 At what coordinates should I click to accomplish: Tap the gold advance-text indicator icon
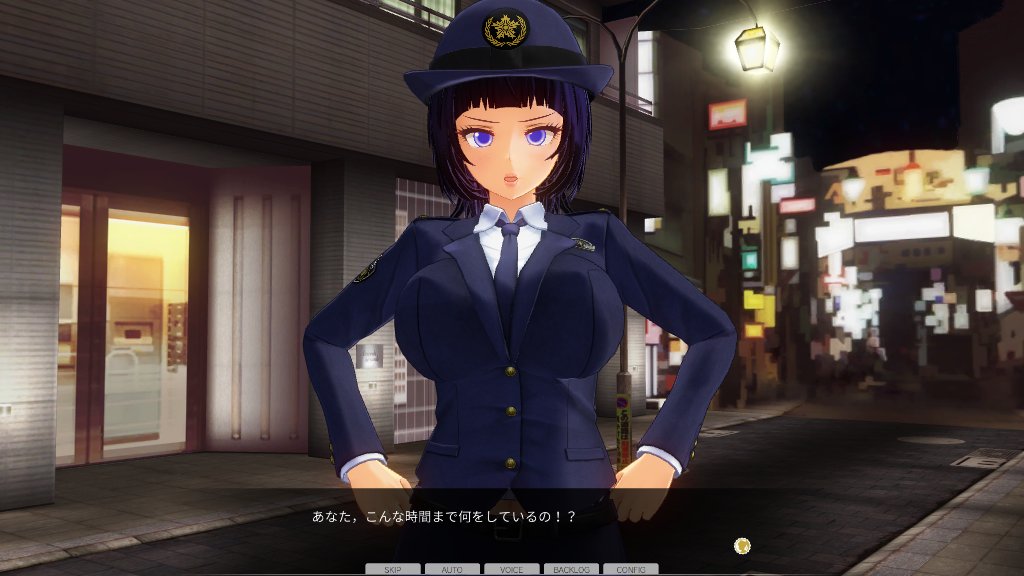point(742,545)
